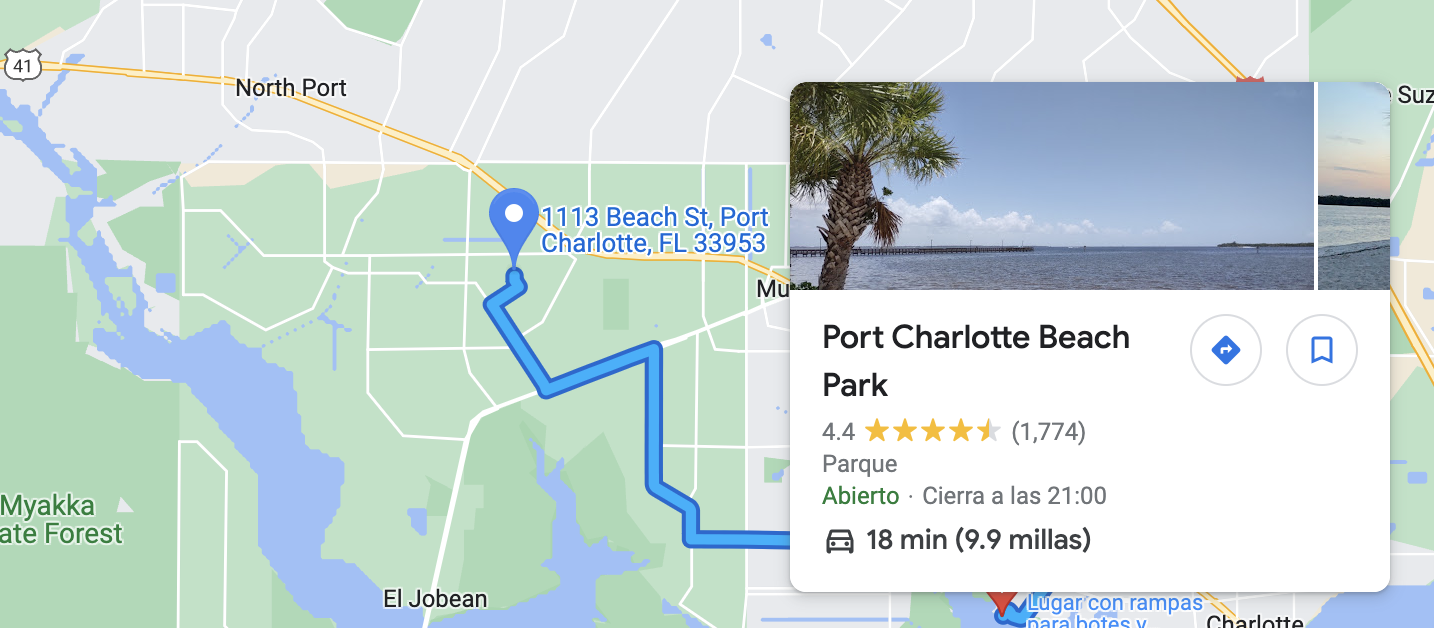Open Lugar con rampas para botes label
This screenshot has width=1434, height=628.
click(1114, 608)
